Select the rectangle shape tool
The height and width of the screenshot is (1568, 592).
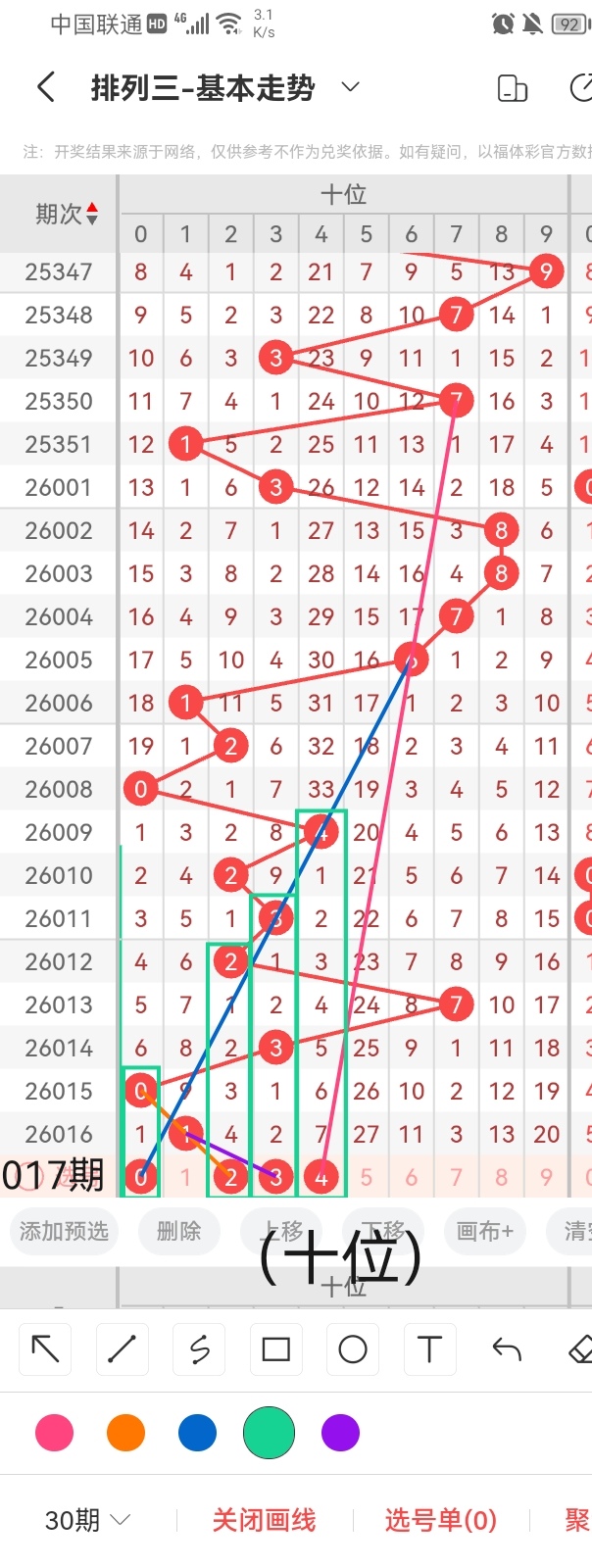(x=276, y=1349)
